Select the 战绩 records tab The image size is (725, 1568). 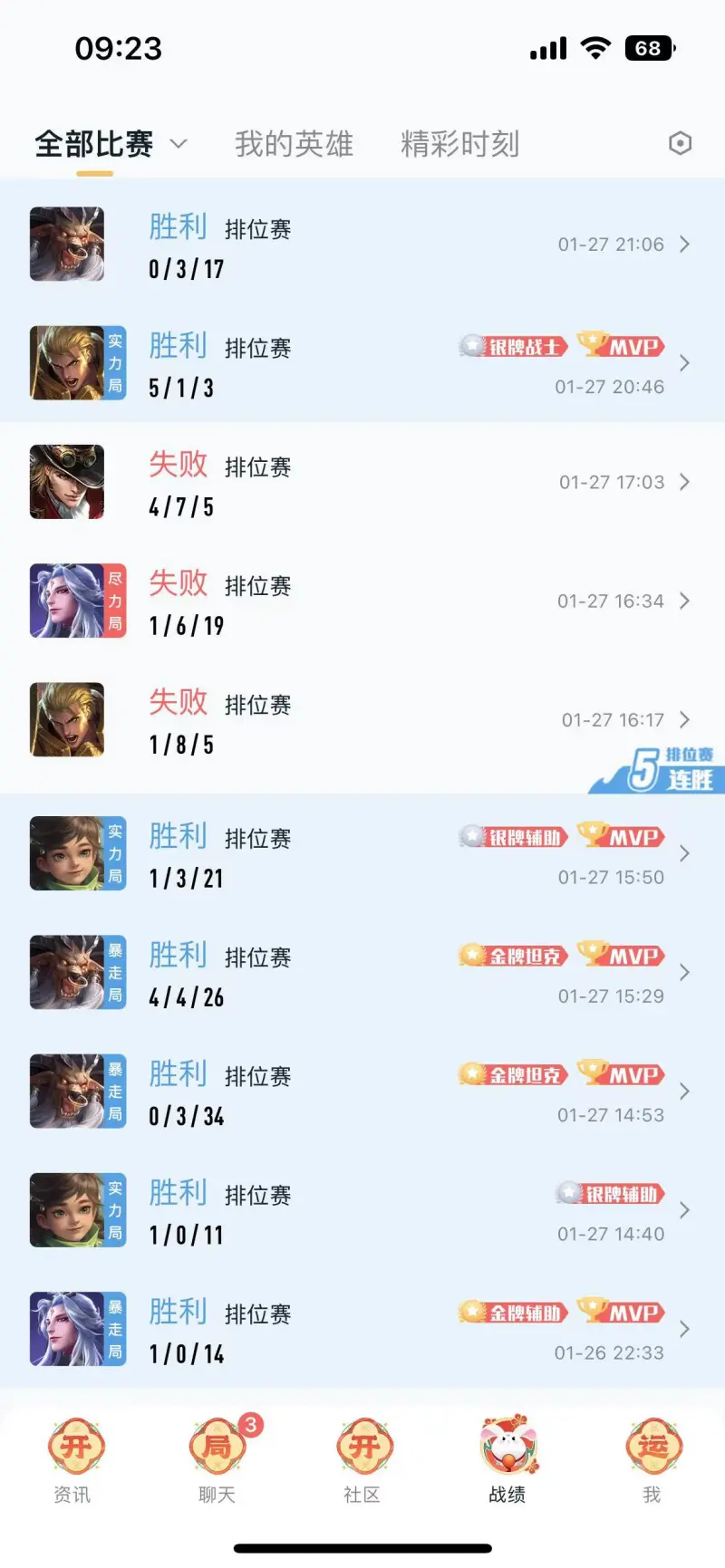pyautogui.click(x=507, y=1460)
